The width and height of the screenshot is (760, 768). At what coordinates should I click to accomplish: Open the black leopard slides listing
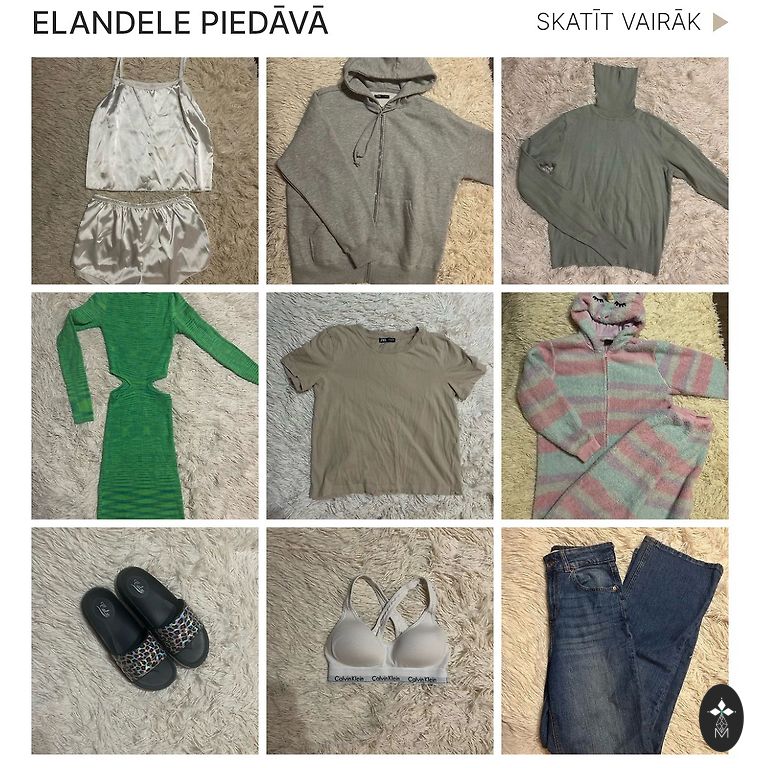(x=145, y=640)
